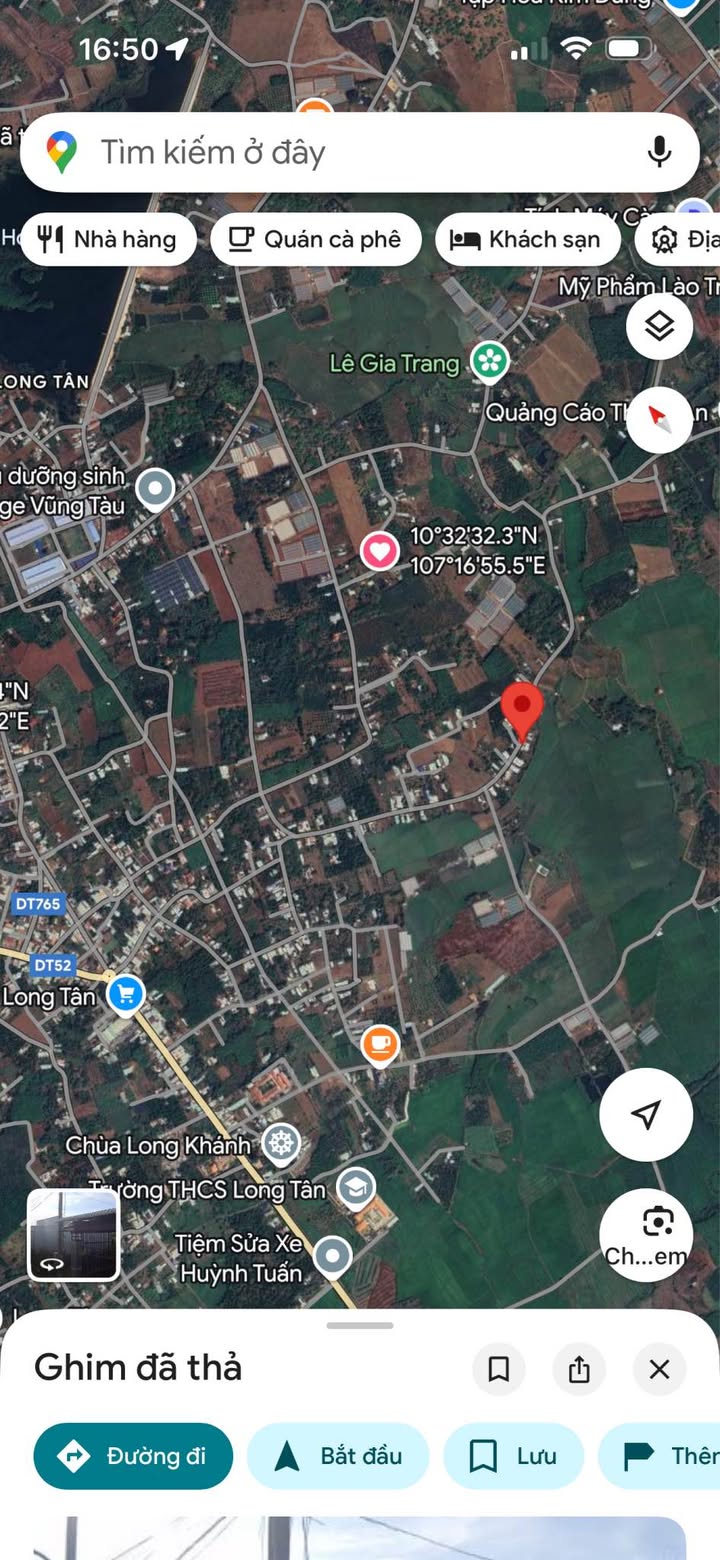This screenshot has width=720, height=1560.
Task: Get directions with "Đường đi"
Action: [x=133, y=1456]
